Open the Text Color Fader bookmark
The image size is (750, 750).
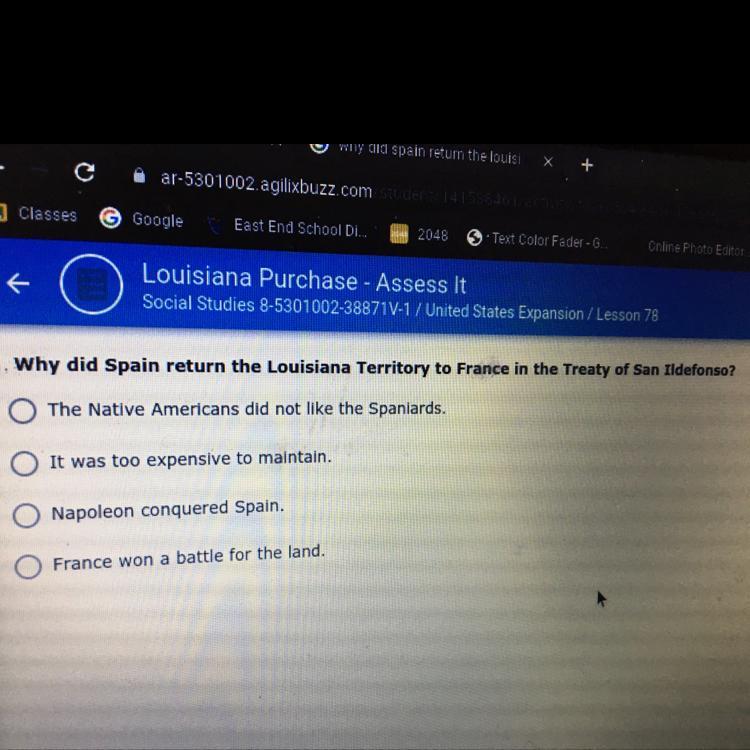tap(541, 240)
